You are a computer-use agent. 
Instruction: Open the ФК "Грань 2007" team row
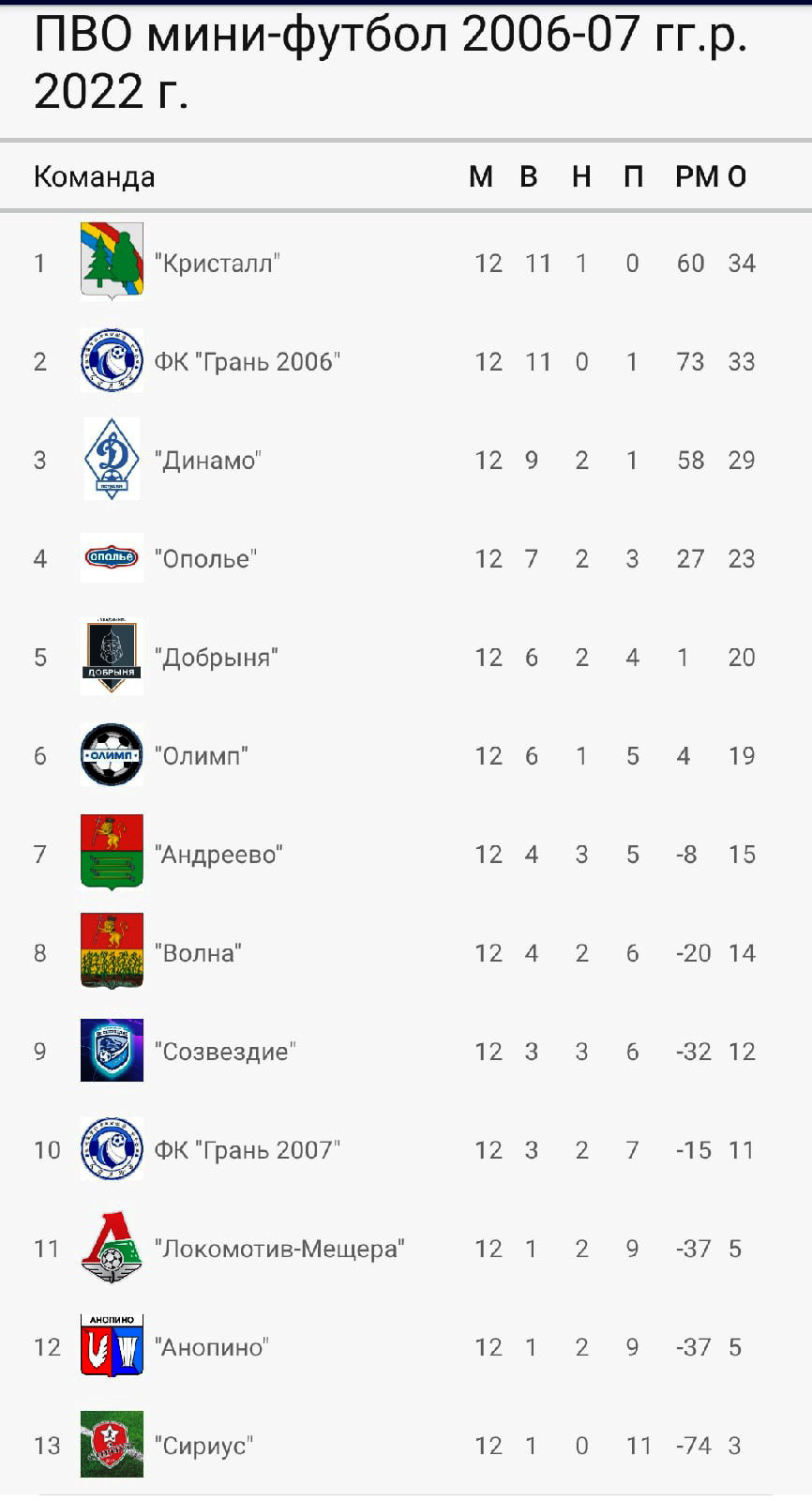(406, 1149)
